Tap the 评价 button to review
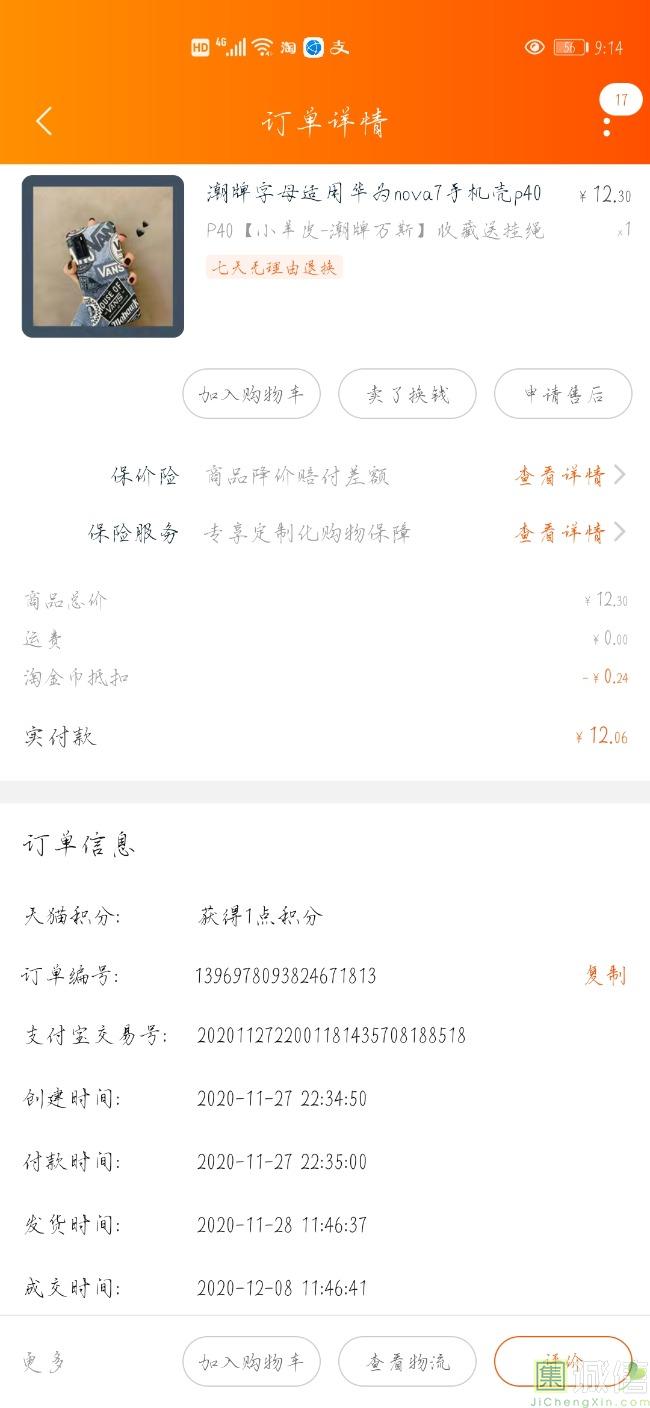 562,1361
